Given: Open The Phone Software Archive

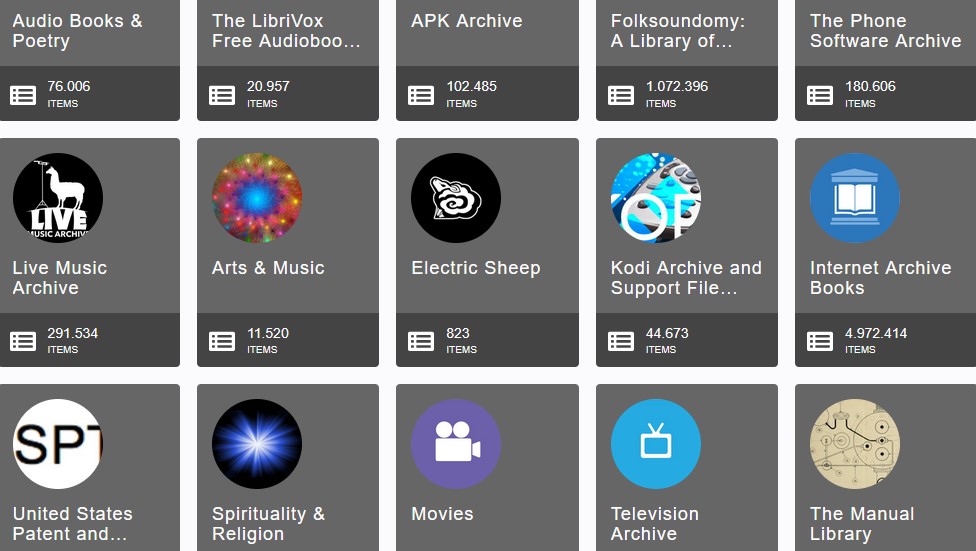Looking at the screenshot, I should tap(885, 31).
